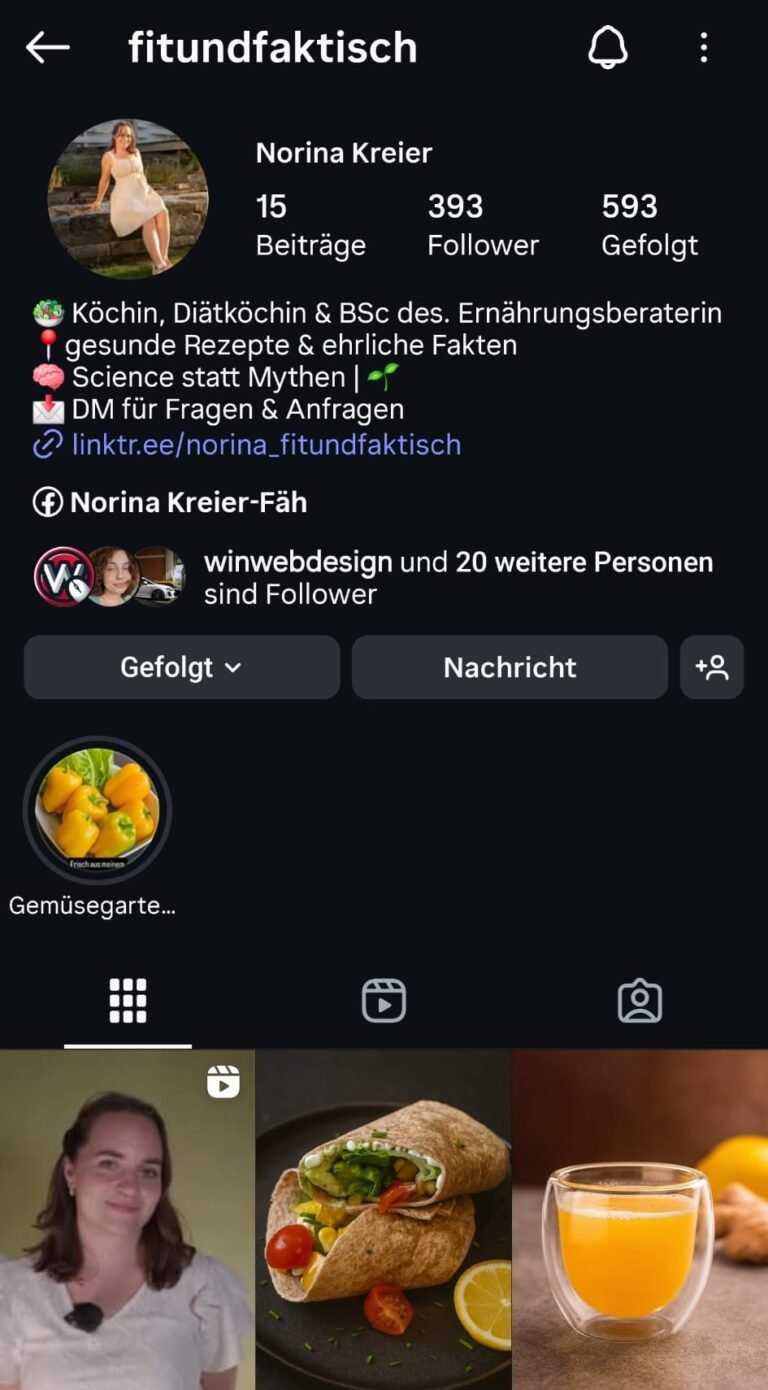Open the Norina Kreier-Fäh Facebook link
Viewport: 768px width, 1390px height.
(x=188, y=502)
